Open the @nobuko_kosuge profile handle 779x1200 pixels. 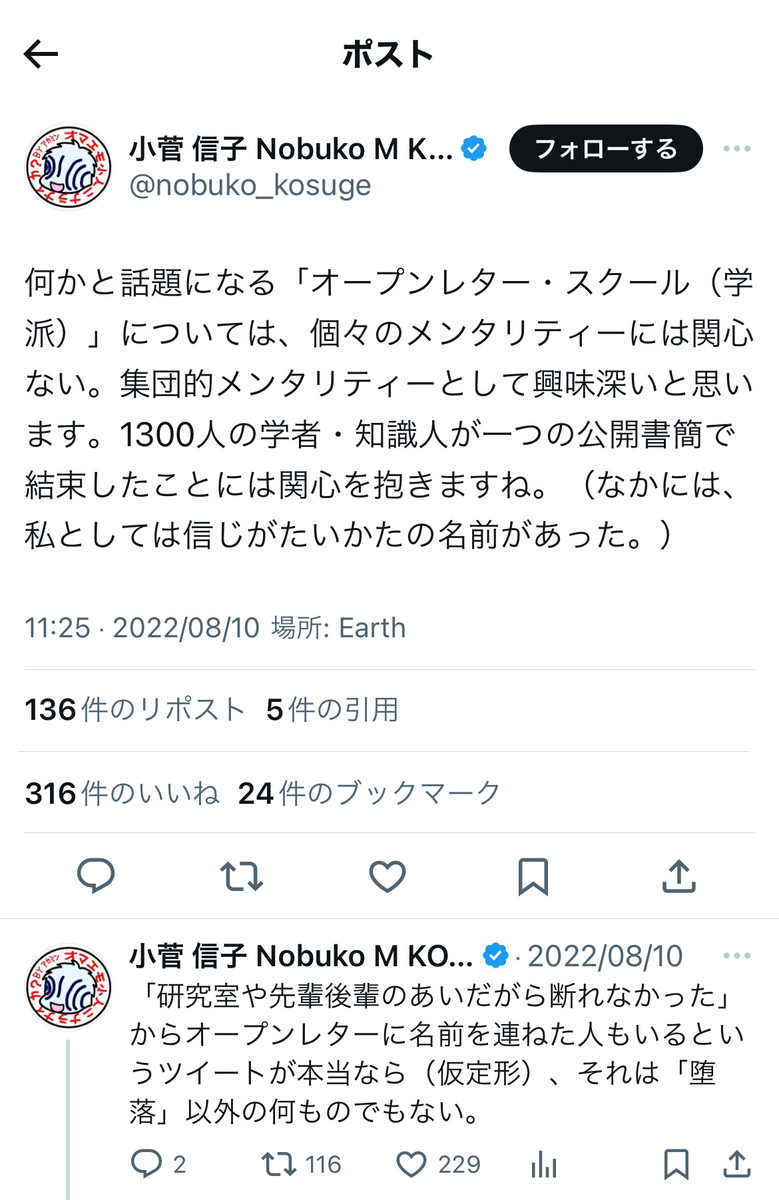[x=249, y=185]
